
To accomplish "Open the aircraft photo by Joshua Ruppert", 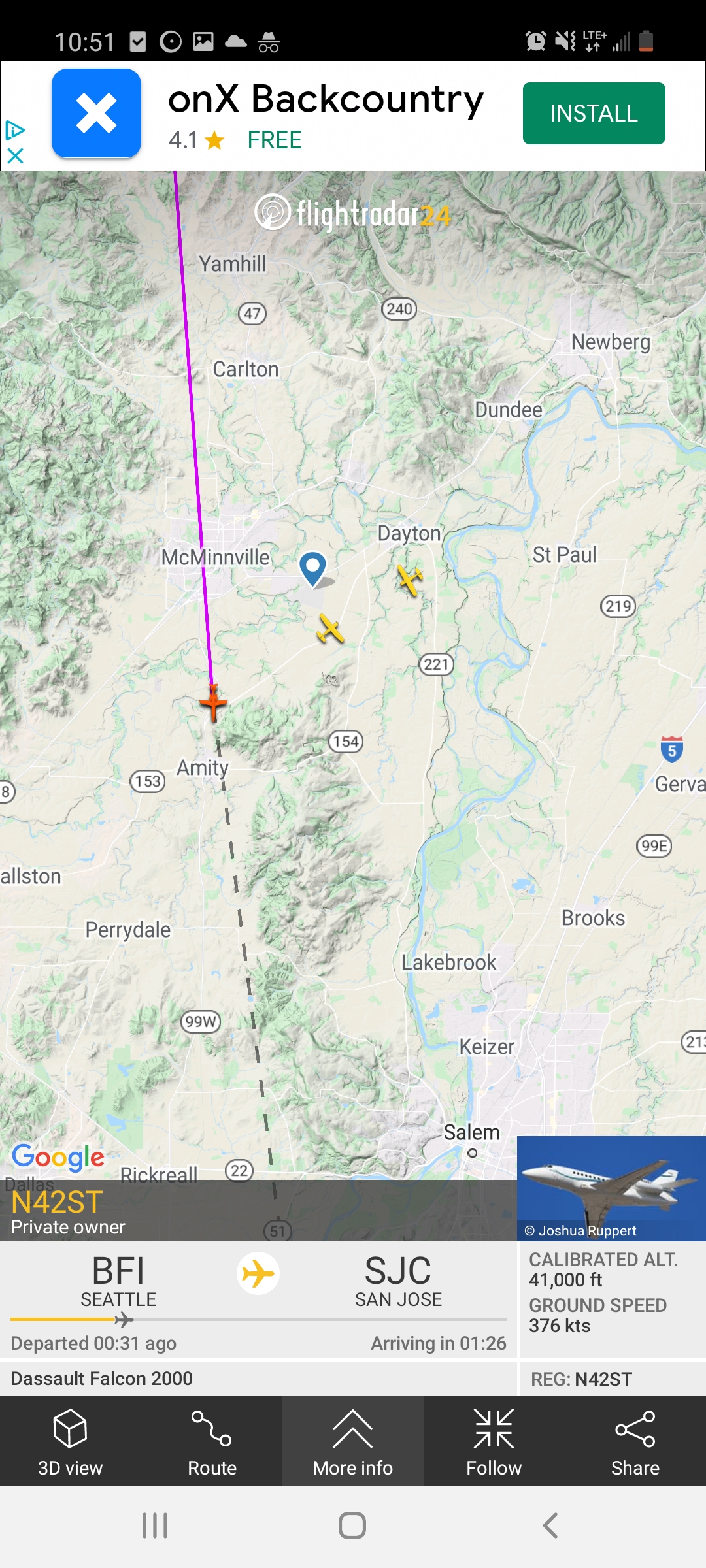I will pyautogui.click(x=611, y=1188).
